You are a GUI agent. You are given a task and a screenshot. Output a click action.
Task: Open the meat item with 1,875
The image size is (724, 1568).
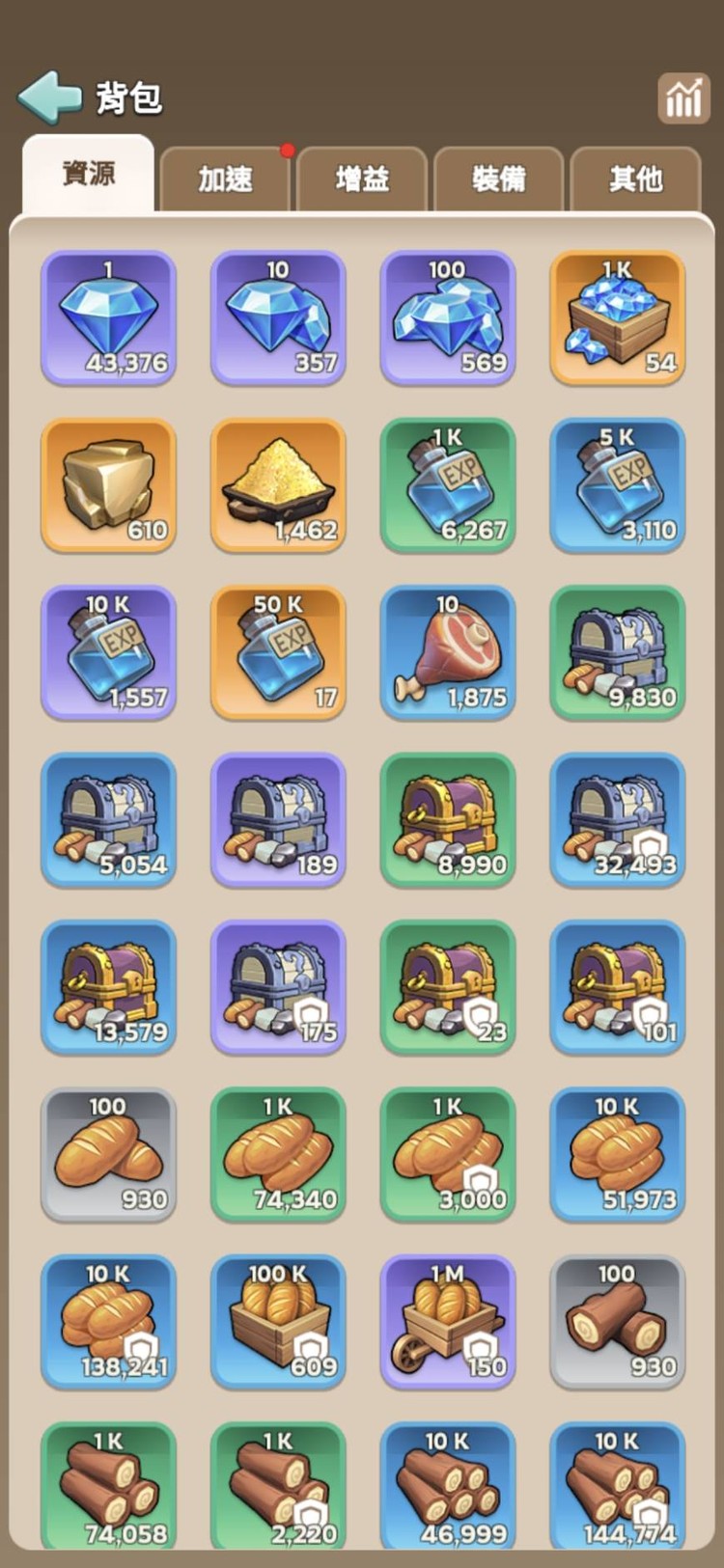[x=448, y=652]
